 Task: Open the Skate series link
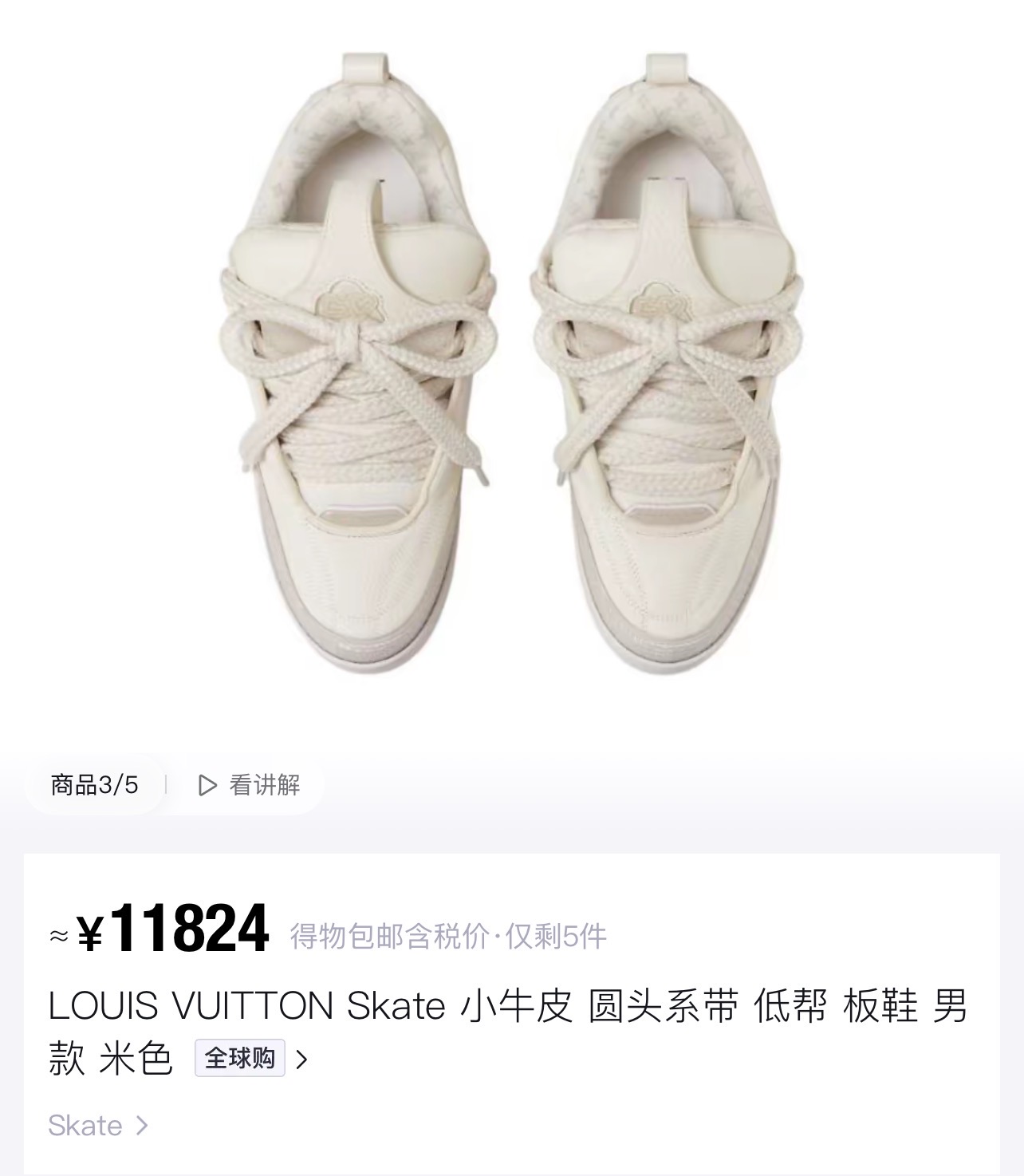click(98, 1126)
